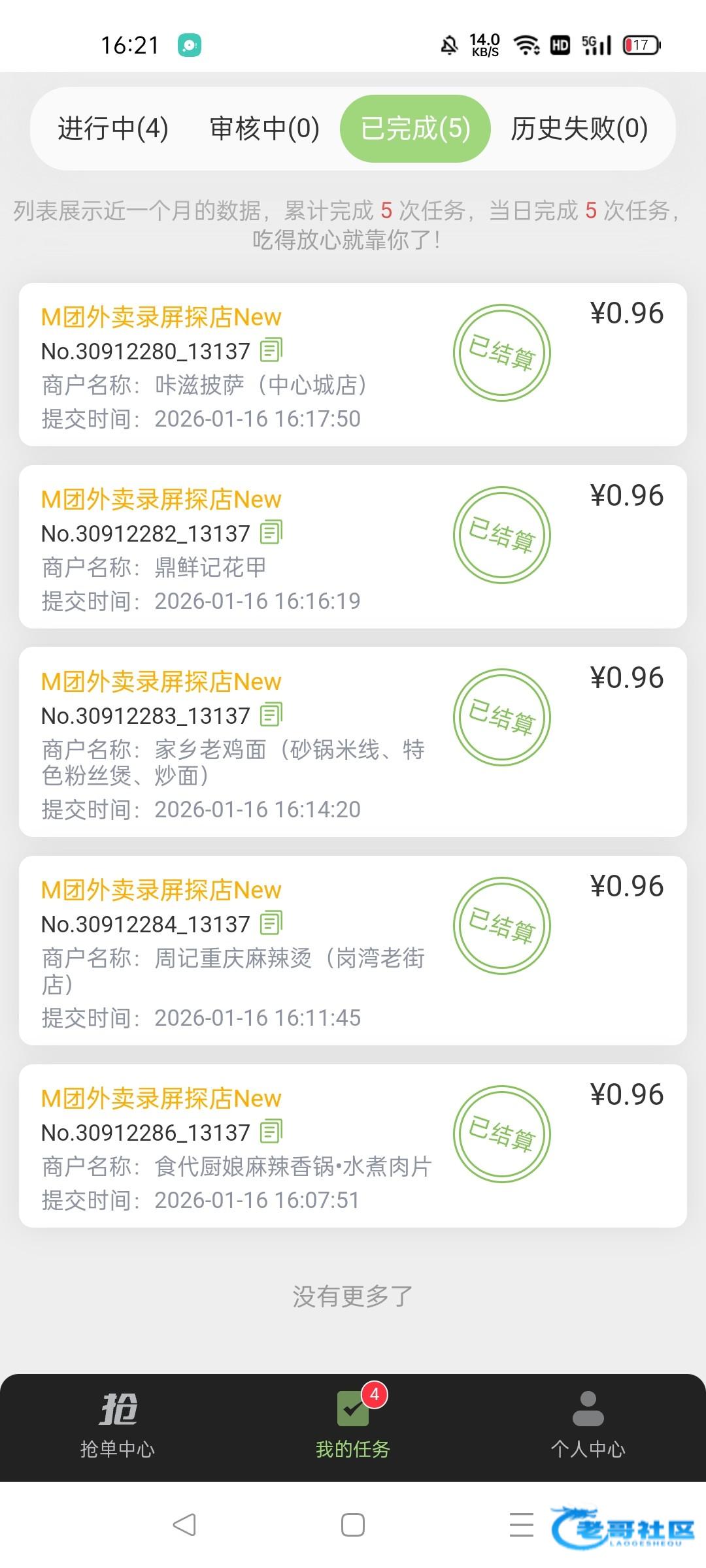Copy order number No.30912280_13137
The height and width of the screenshot is (1568, 706).
coord(271,351)
